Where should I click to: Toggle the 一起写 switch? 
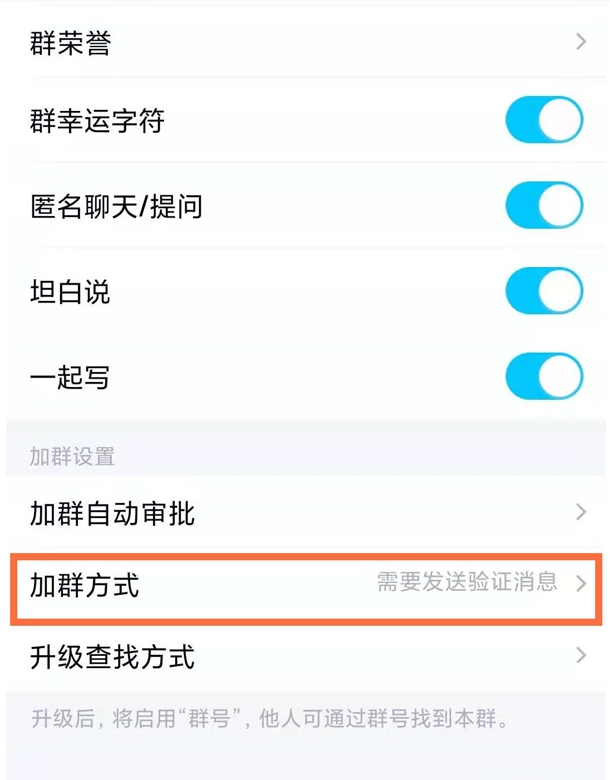click(543, 378)
